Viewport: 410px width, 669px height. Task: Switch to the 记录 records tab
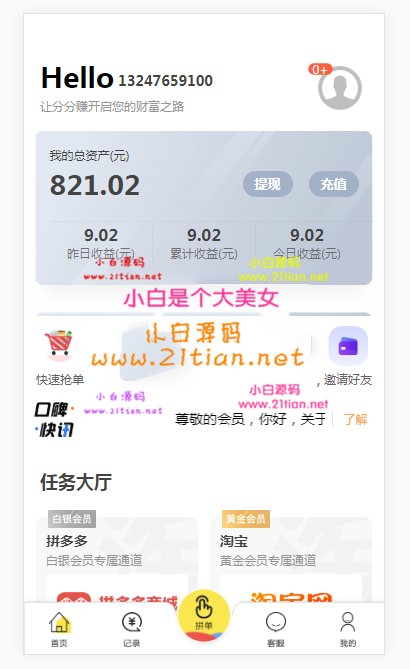point(131,629)
